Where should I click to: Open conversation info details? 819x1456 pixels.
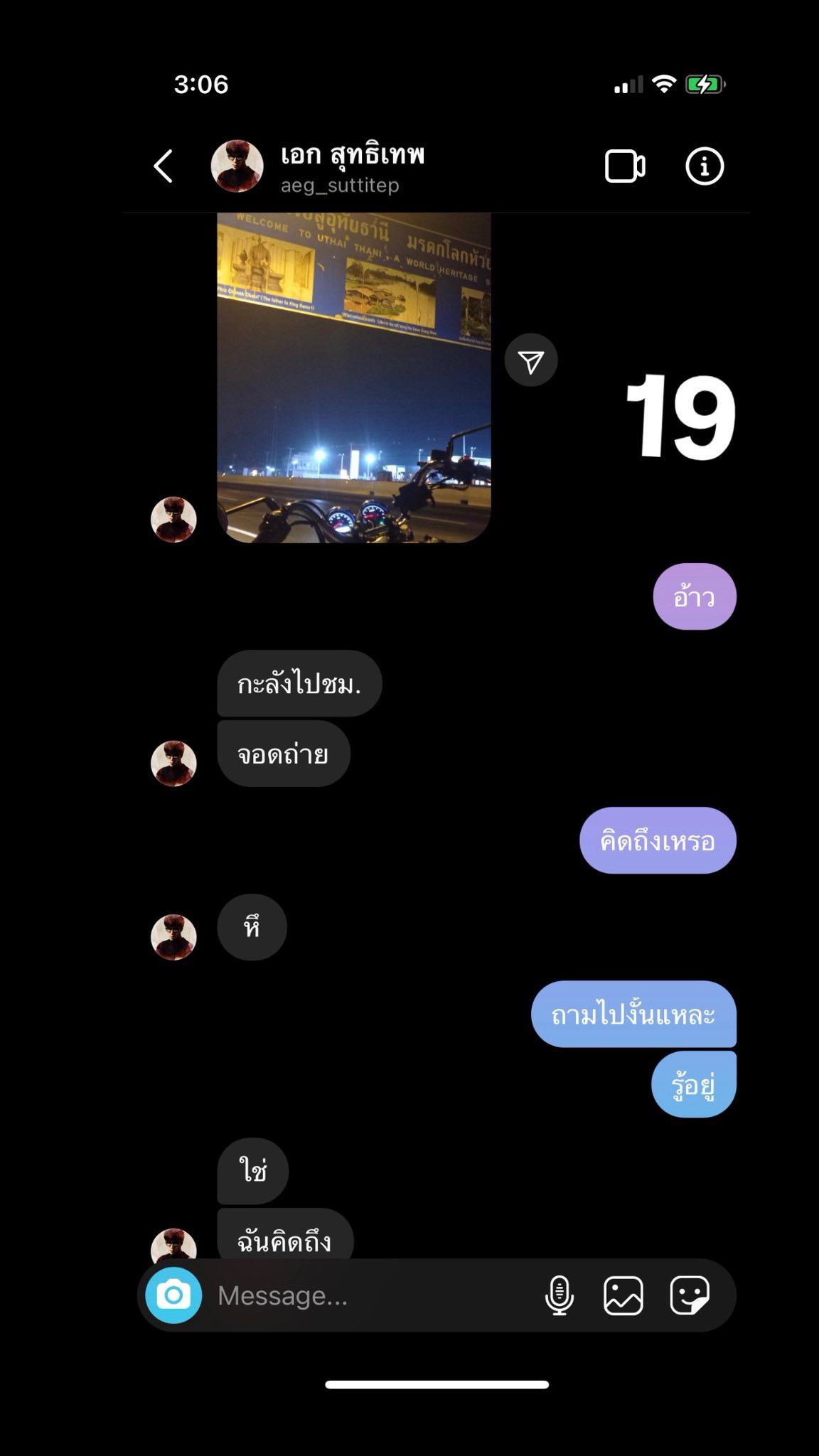(704, 166)
